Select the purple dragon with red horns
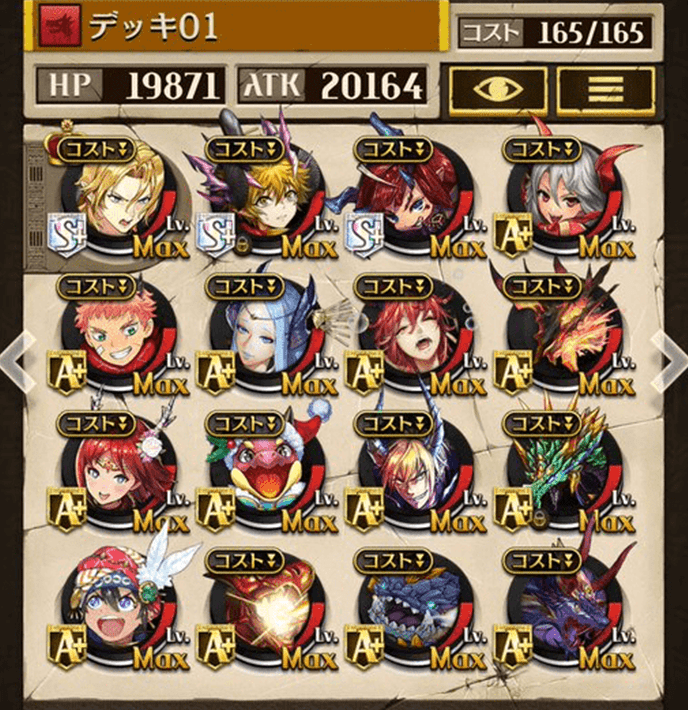The image size is (688, 710). (565, 608)
